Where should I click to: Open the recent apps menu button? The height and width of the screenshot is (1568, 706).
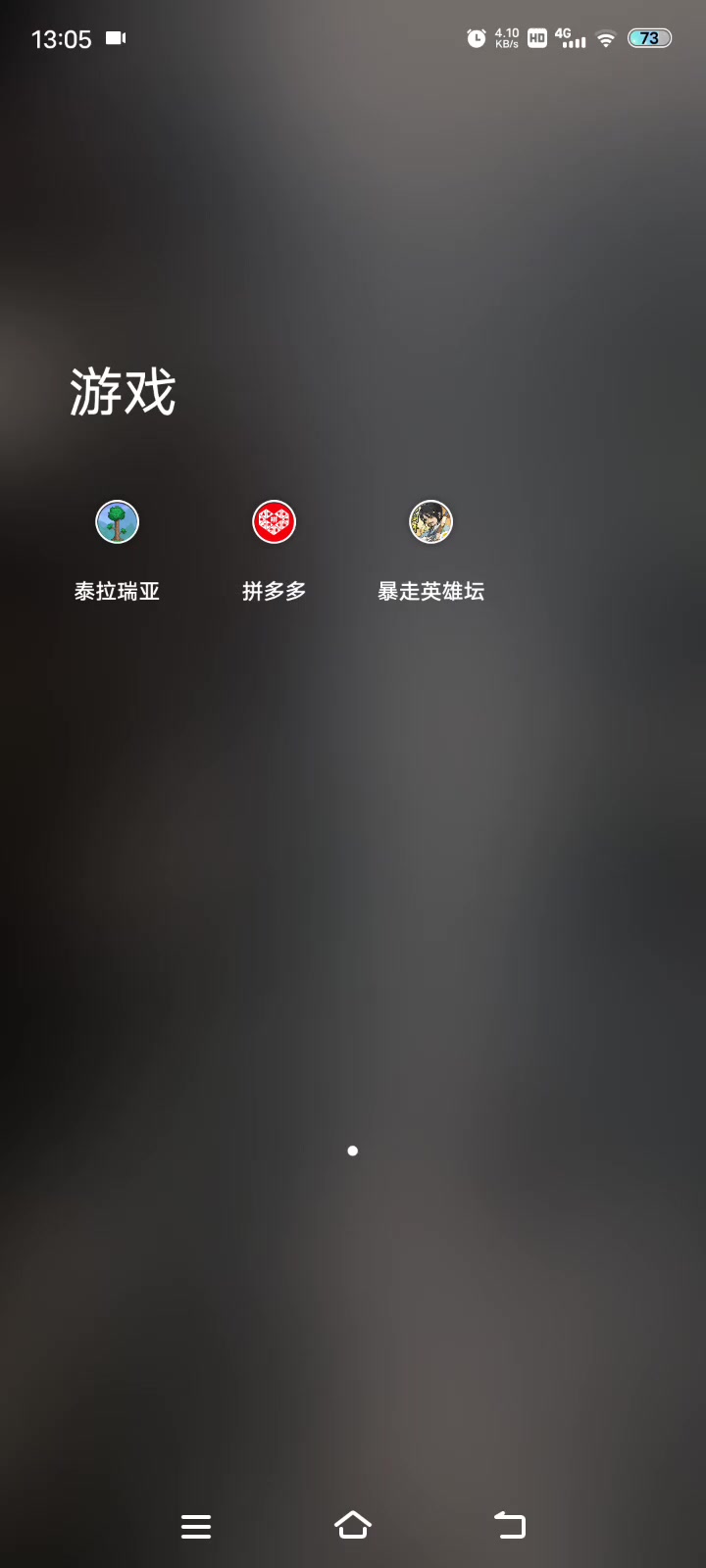pos(196,1526)
